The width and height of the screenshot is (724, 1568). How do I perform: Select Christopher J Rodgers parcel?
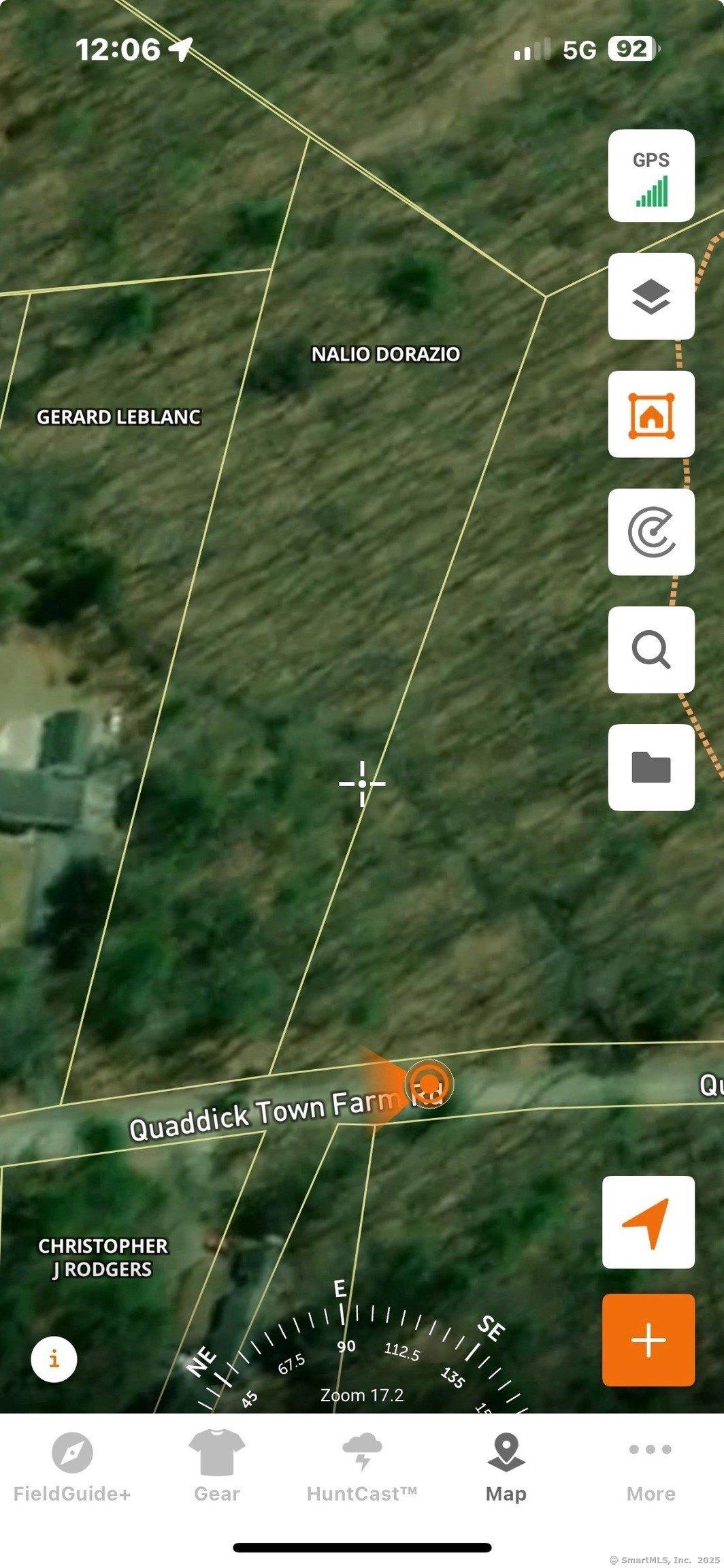point(103,1258)
